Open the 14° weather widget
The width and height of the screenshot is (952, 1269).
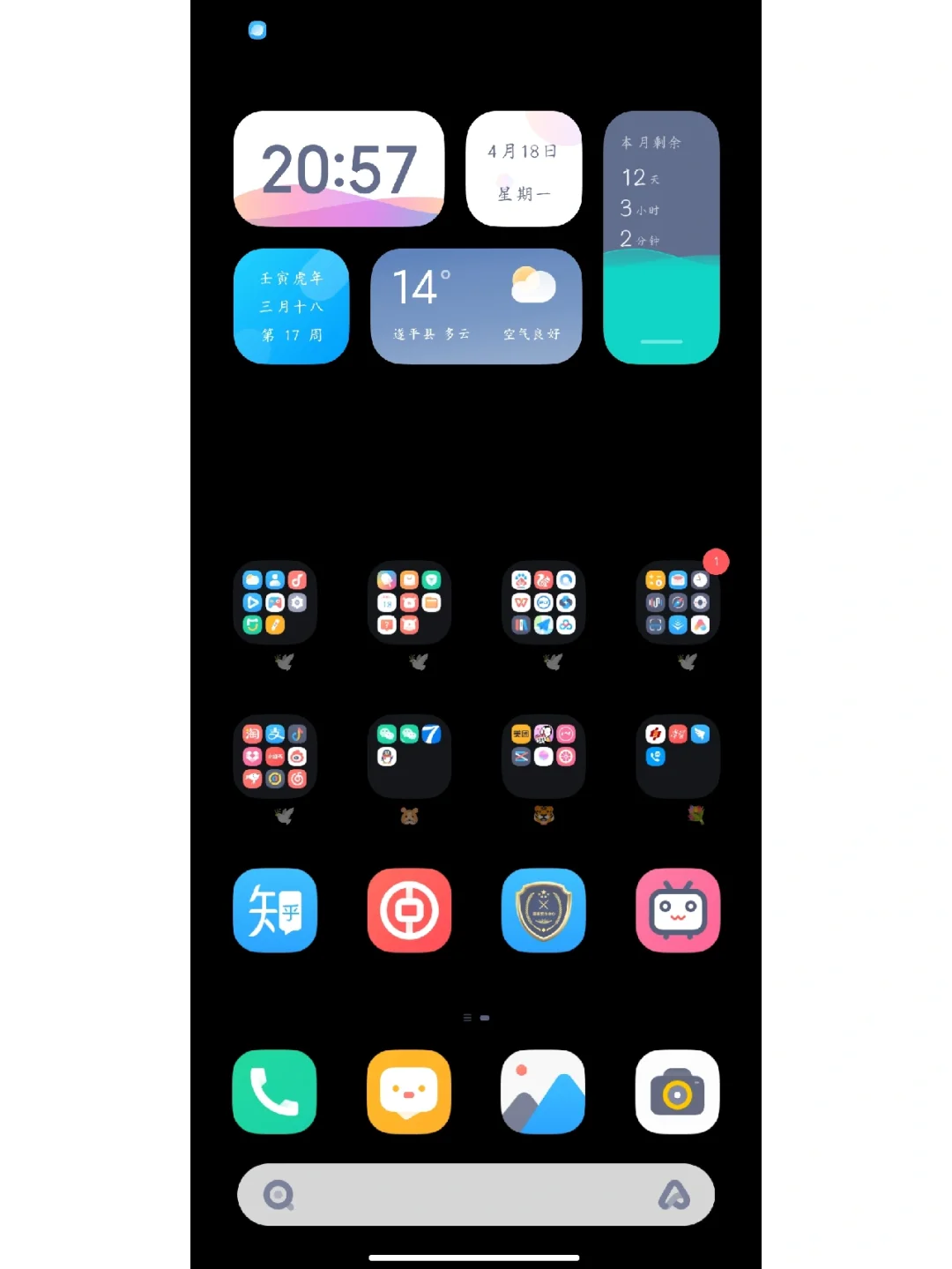pyautogui.click(x=476, y=306)
